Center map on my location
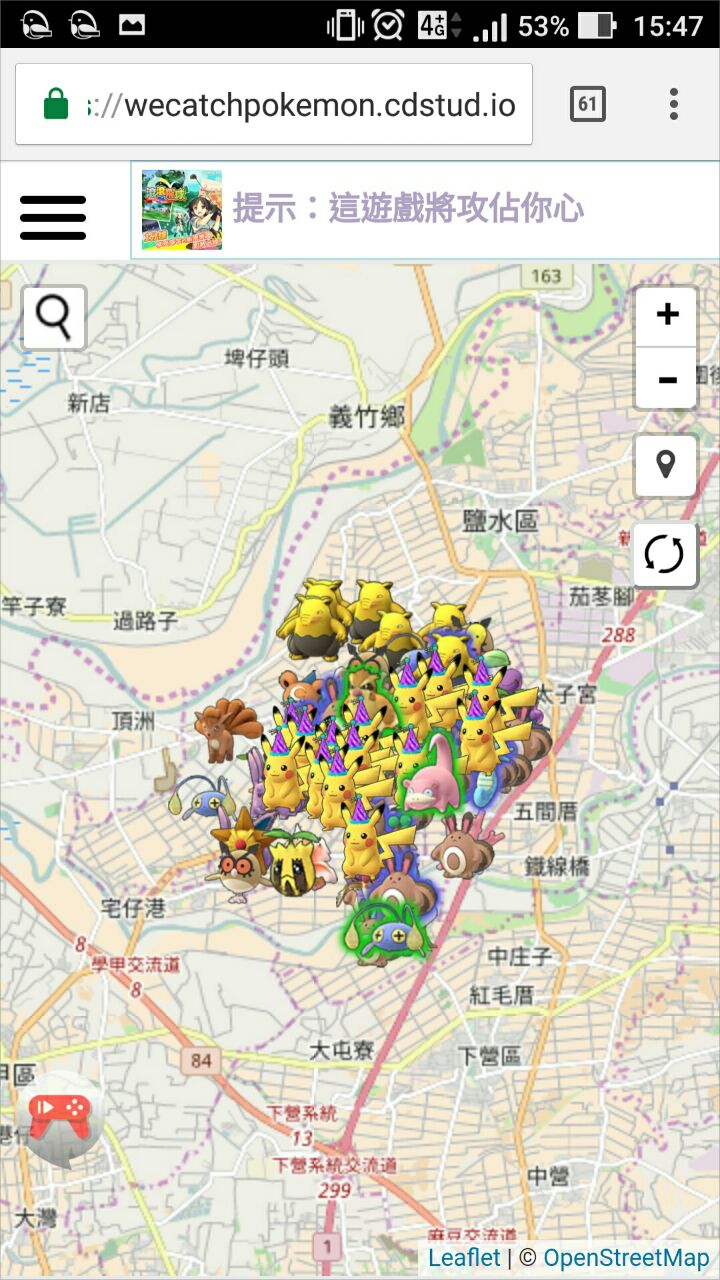Image resolution: width=720 pixels, height=1280 pixels. [665, 466]
